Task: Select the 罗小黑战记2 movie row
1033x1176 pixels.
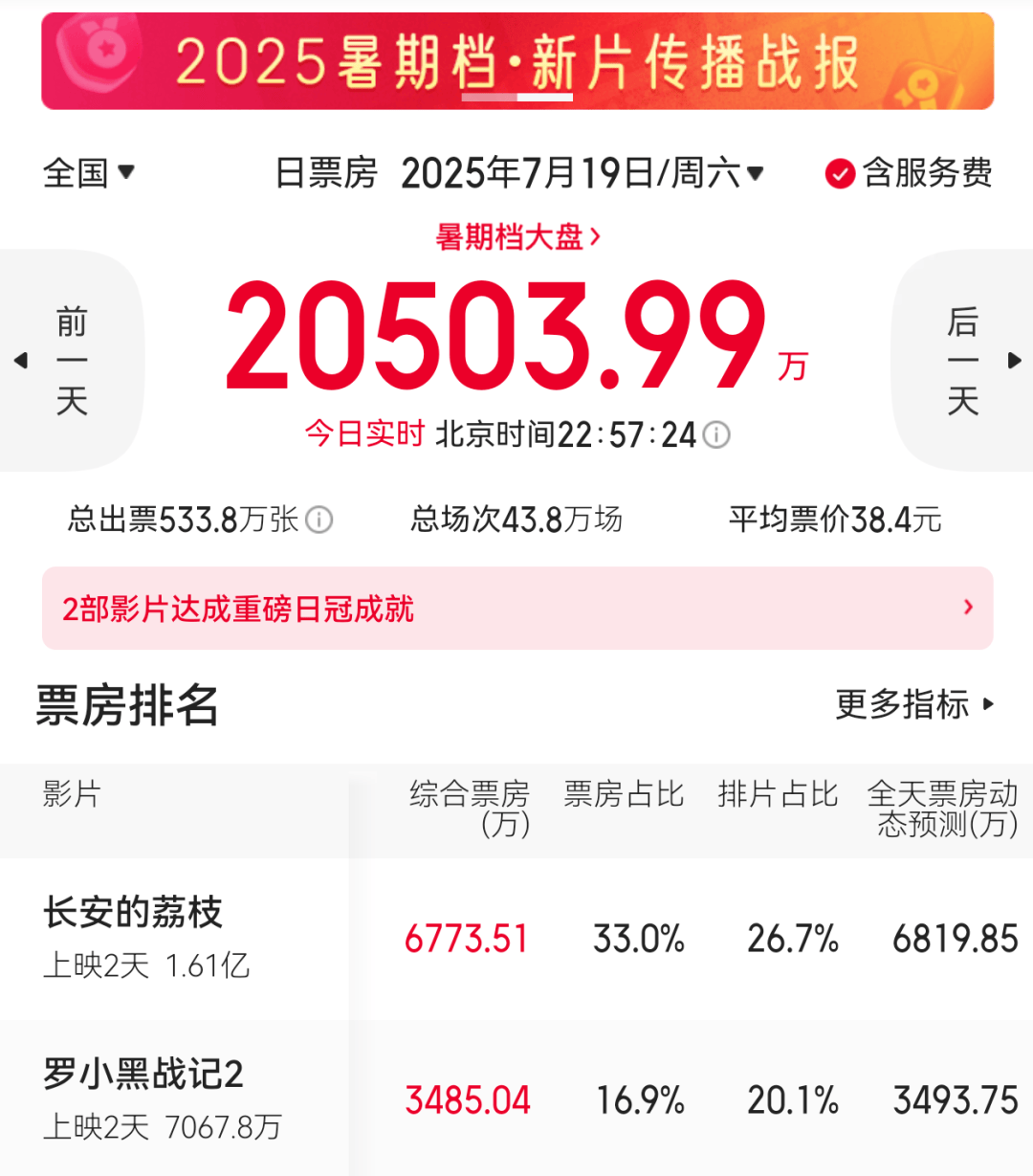Action: point(143,1076)
